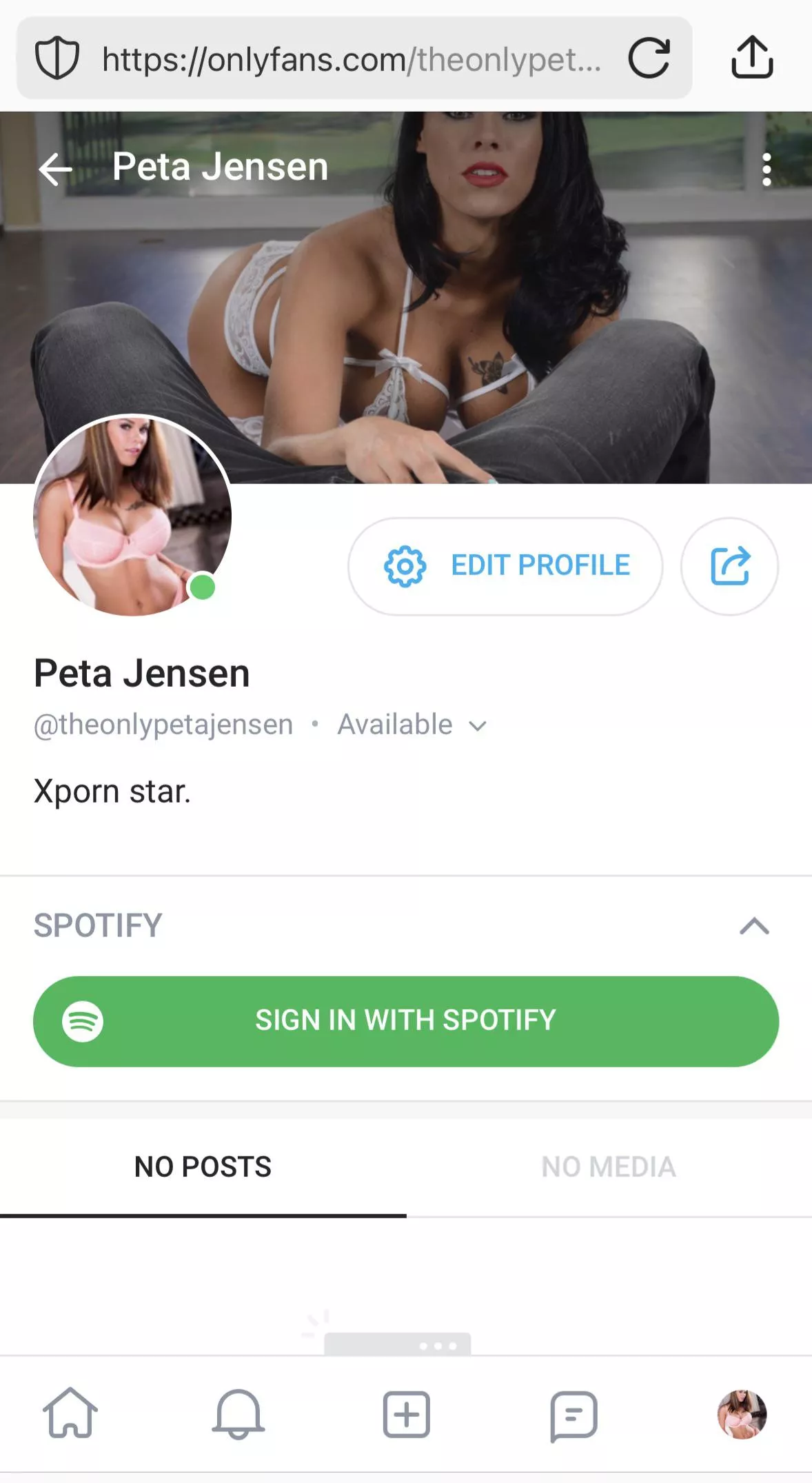Share the profile via the share icon button
This screenshot has height=1483, width=812.
click(729, 566)
